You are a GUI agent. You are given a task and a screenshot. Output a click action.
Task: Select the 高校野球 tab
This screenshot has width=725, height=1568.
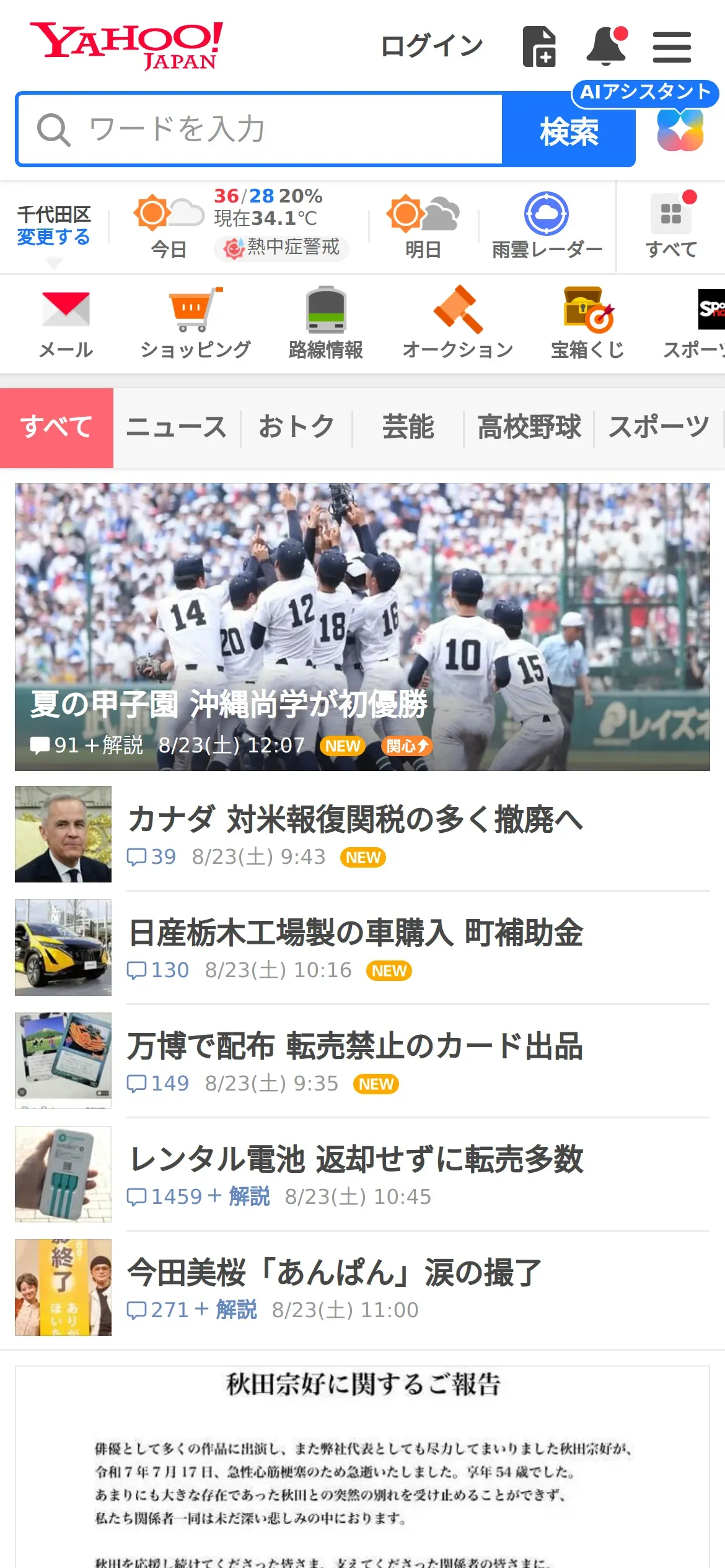click(x=529, y=428)
